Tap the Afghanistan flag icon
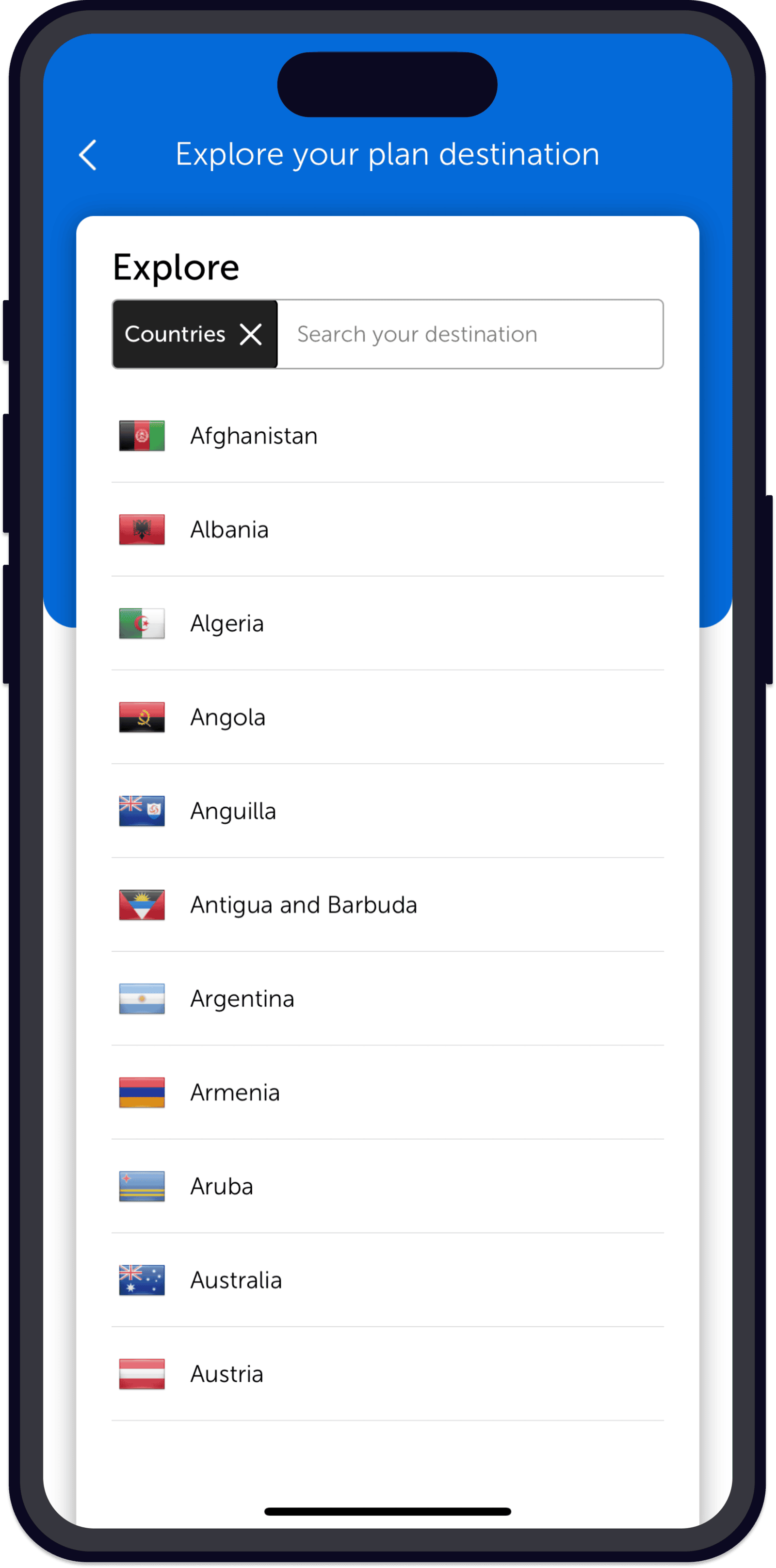The image size is (776, 1568). (x=141, y=436)
